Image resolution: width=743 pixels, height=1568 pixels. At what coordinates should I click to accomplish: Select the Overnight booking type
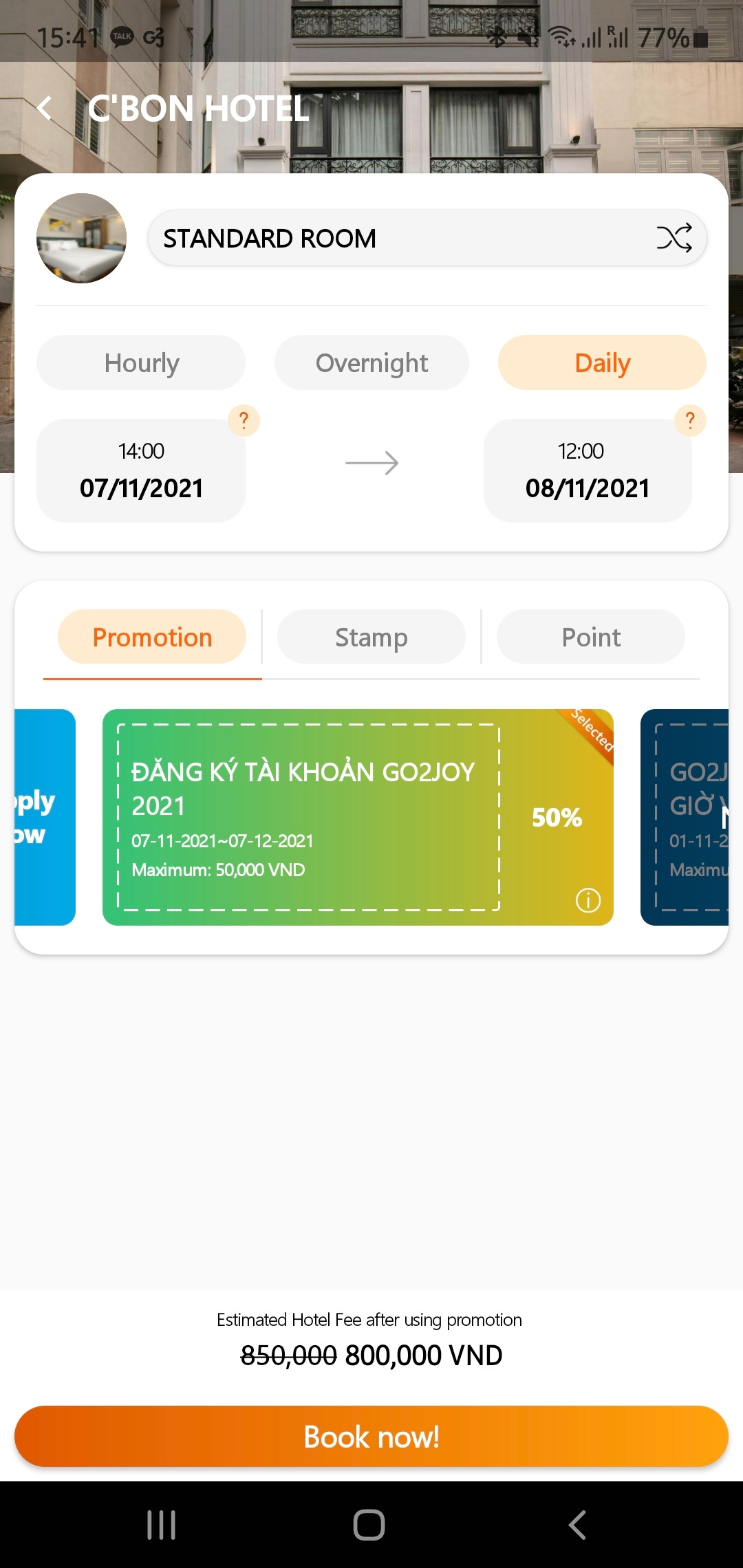coord(371,362)
